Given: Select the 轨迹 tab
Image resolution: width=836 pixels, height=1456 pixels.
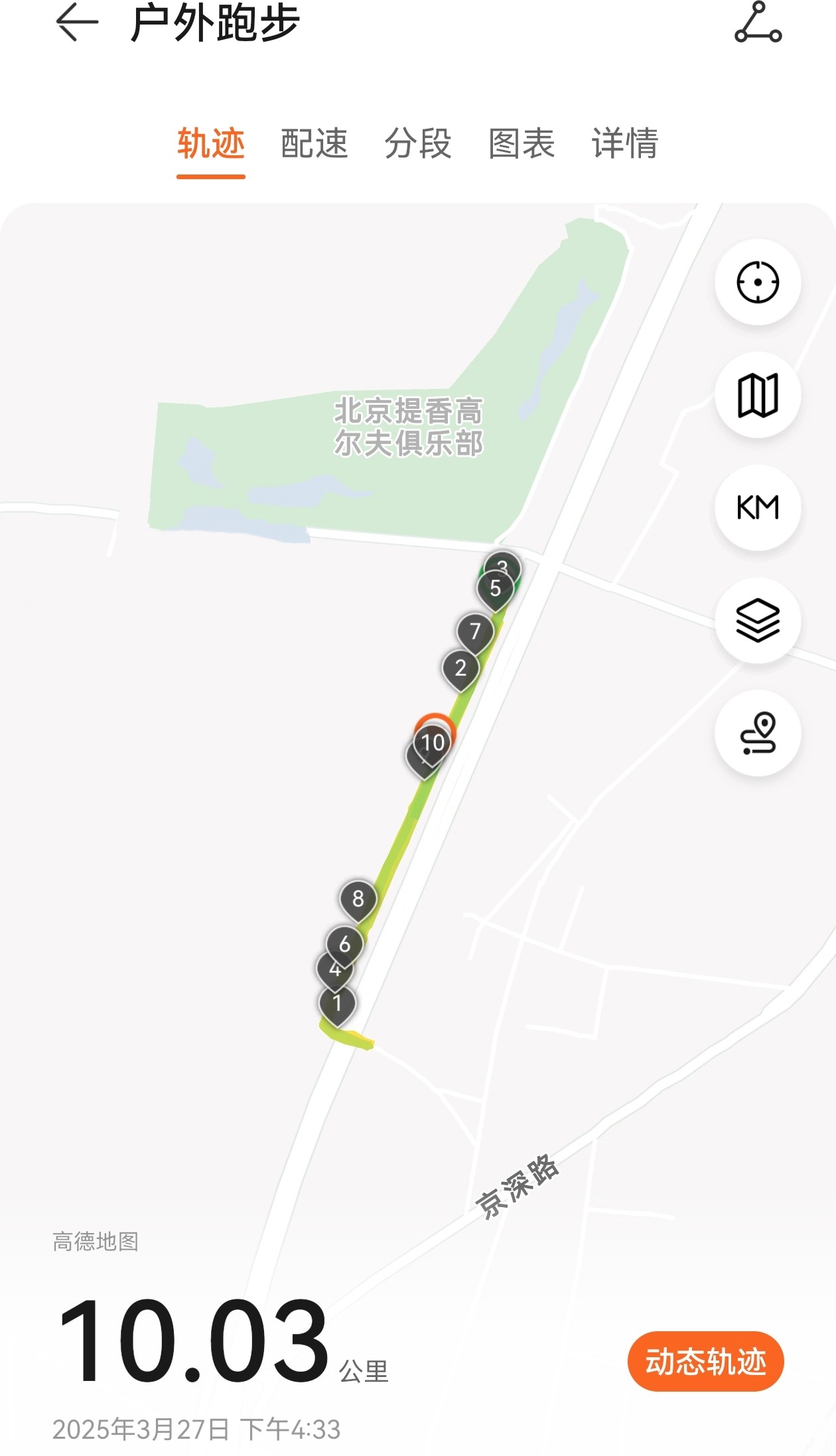Looking at the screenshot, I should [x=211, y=143].
